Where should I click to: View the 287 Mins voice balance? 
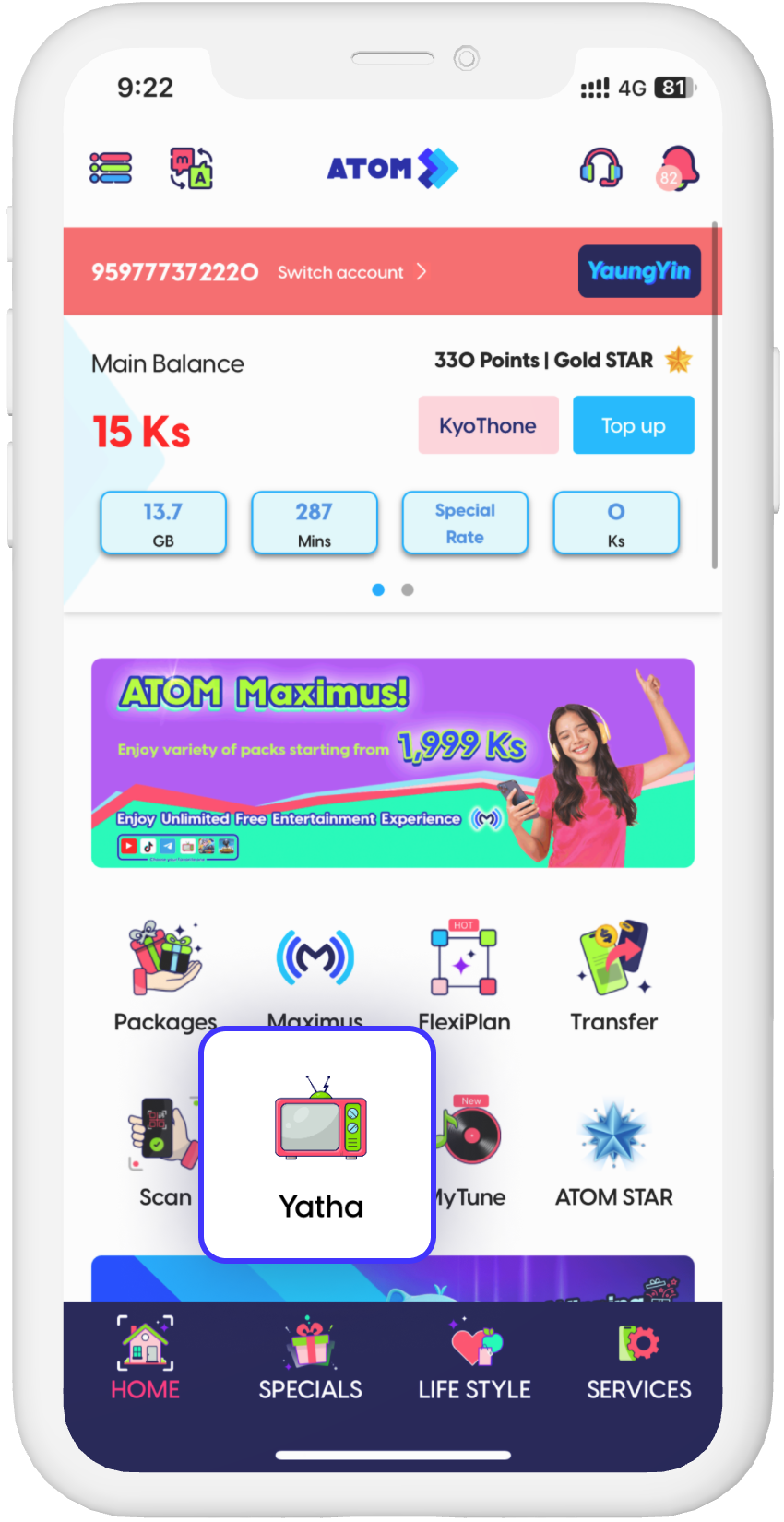coord(314,523)
